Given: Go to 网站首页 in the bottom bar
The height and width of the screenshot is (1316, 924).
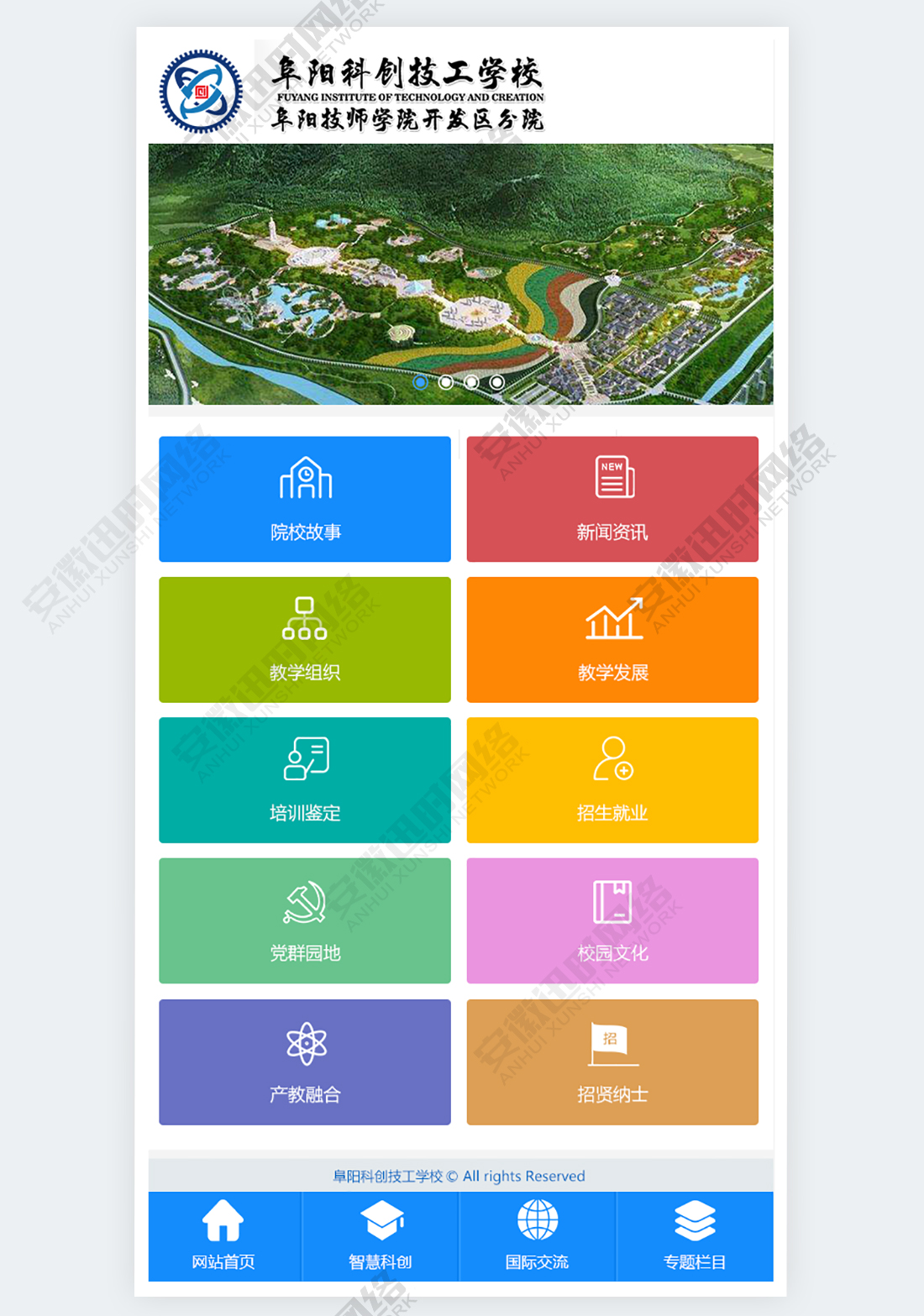Looking at the screenshot, I should (223, 1236).
